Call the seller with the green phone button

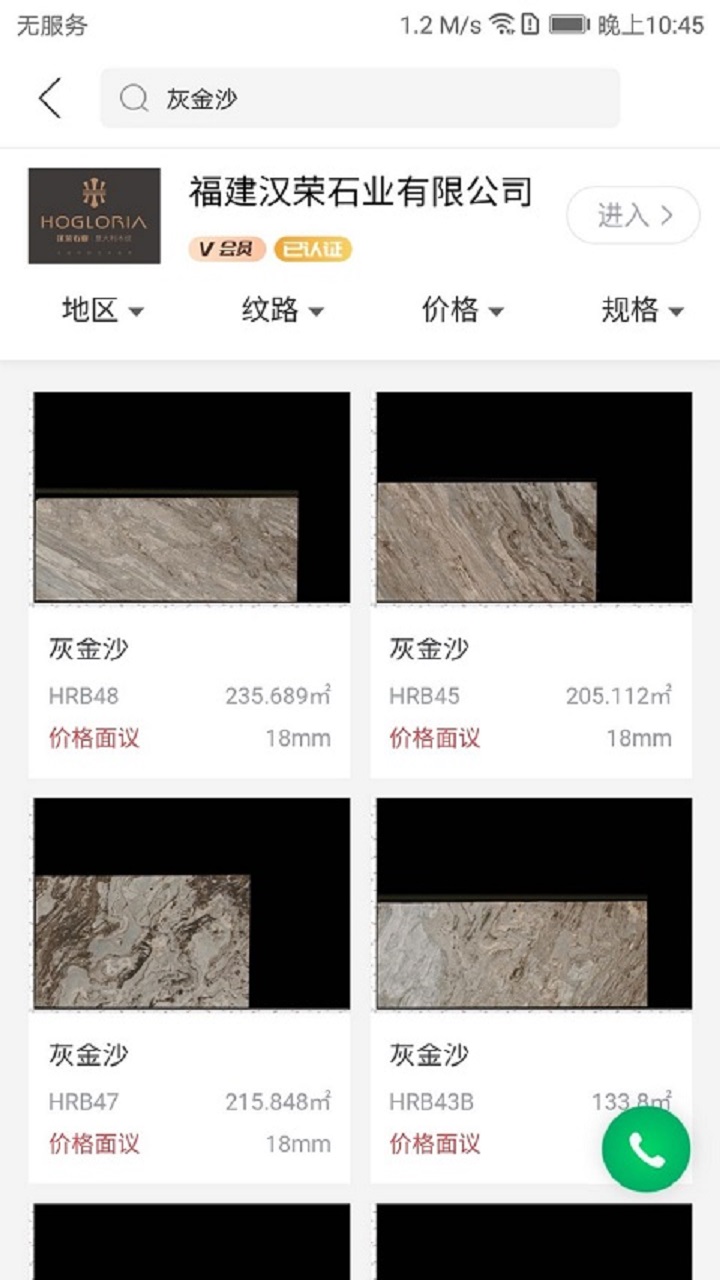pos(646,1150)
